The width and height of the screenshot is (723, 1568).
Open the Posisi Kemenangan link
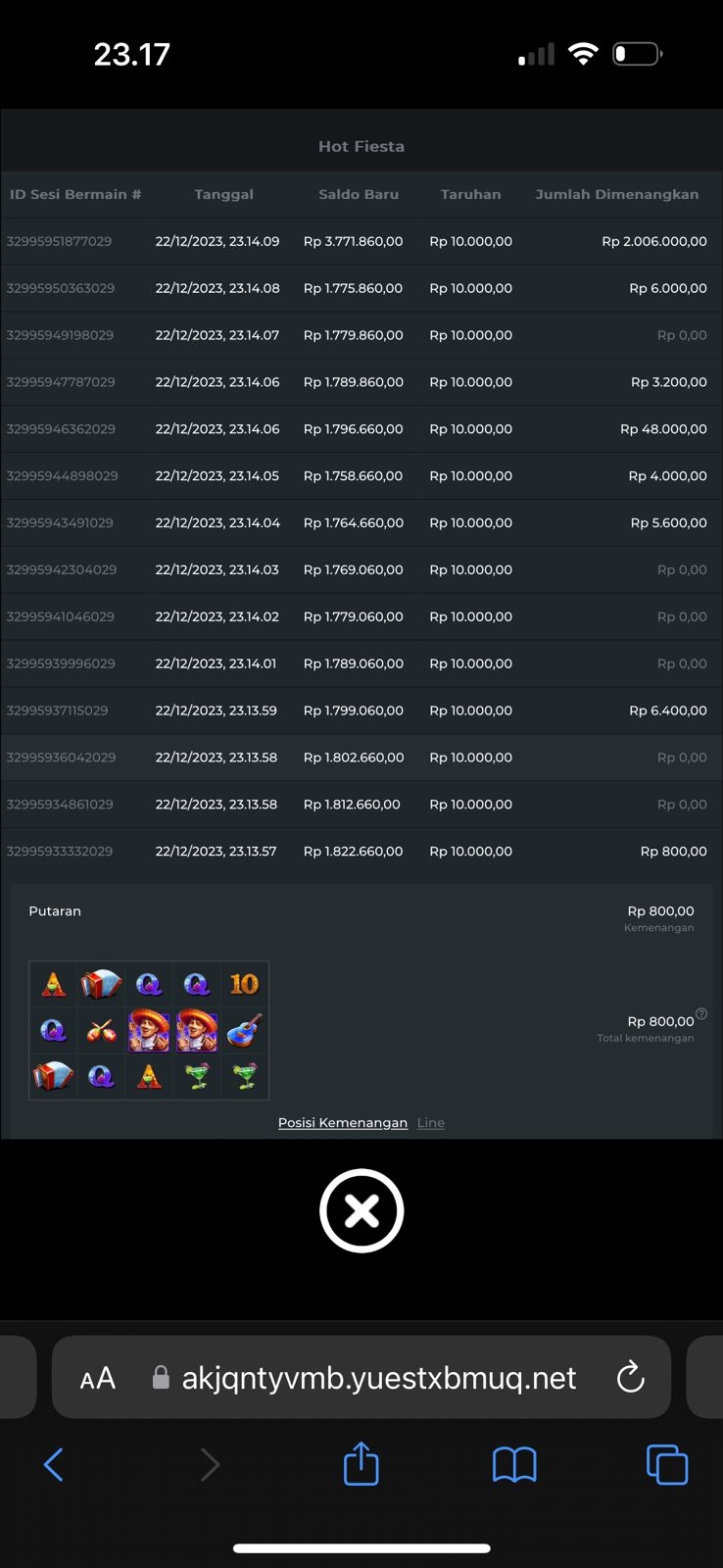343,1123
